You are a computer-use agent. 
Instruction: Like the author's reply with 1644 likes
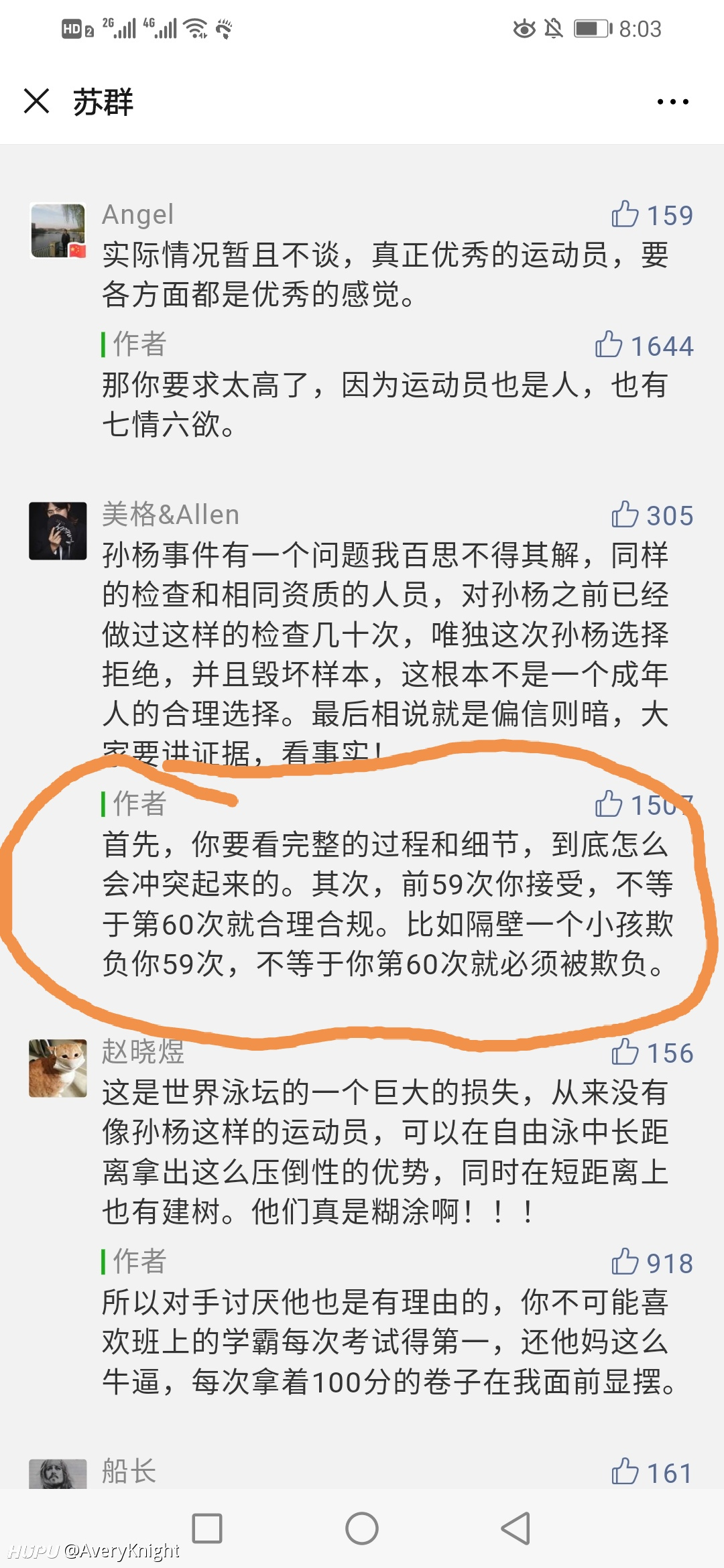pyautogui.click(x=644, y=346)
